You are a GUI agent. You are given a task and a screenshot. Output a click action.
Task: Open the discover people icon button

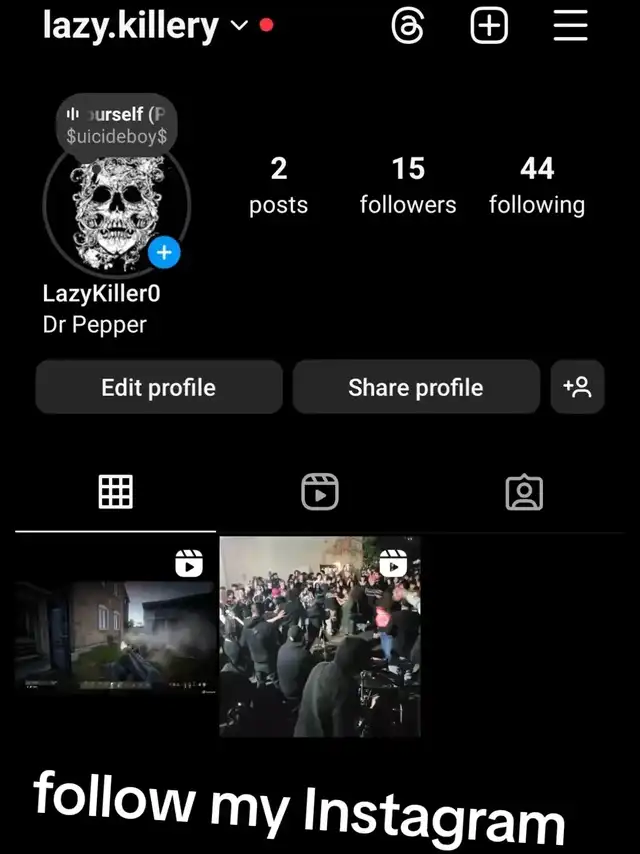pyautogui.click(x=577, y=387)
